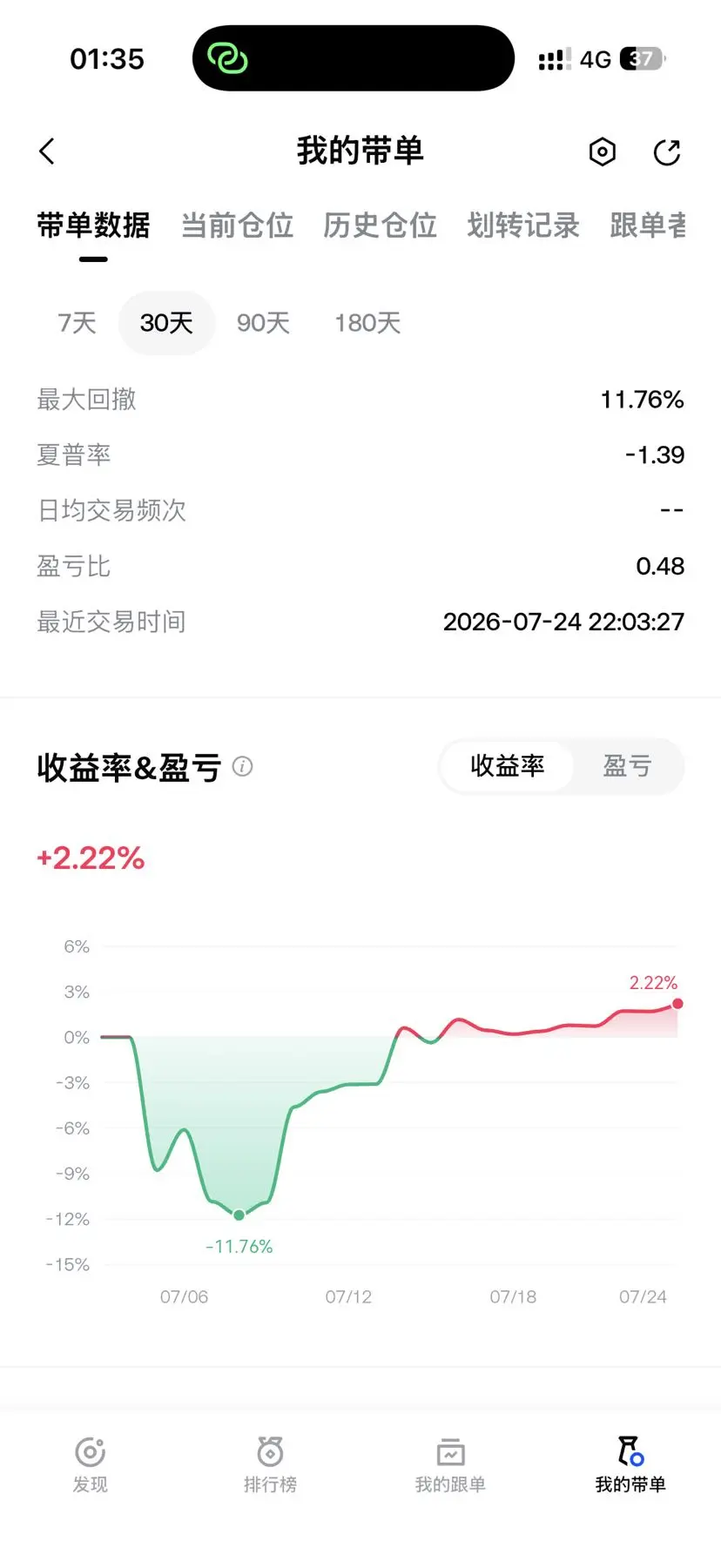
Task: Select the 带单数据 tab
Action: tap(93, 225)
